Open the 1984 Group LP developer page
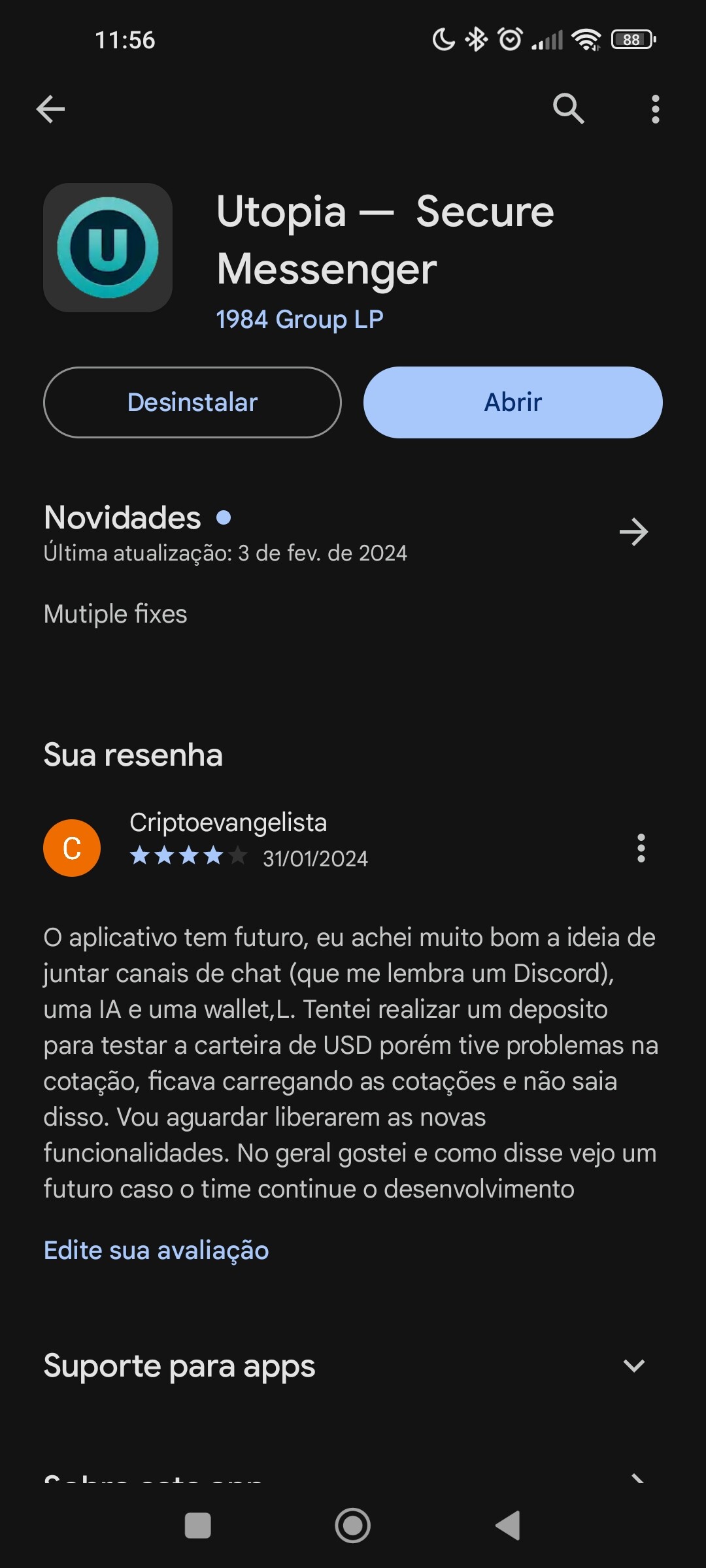This screenshot has height=1568, width=706. (x=299, y=319)
